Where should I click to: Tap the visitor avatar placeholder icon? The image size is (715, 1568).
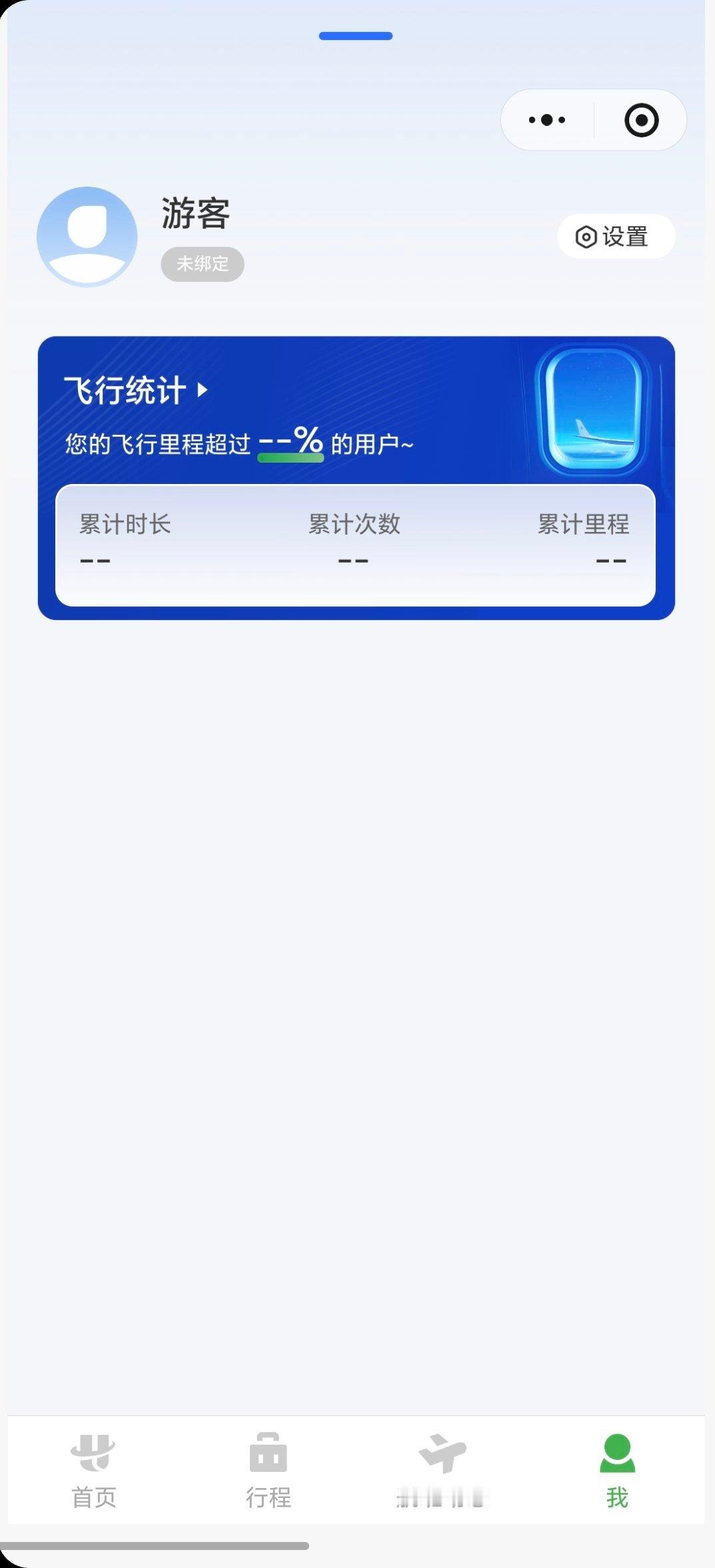pyautogui.click(x=87, y=235)
